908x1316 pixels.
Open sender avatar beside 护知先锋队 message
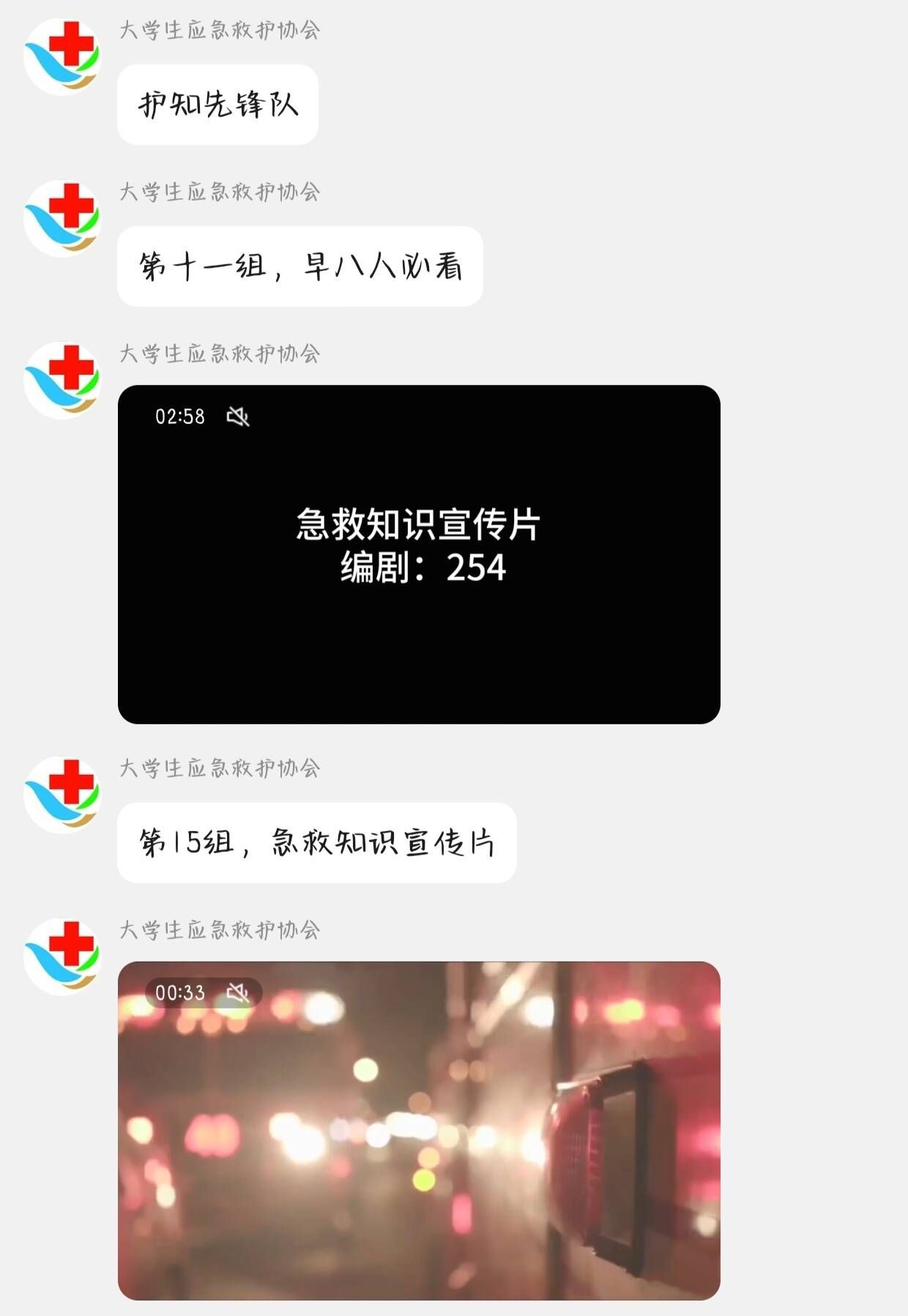[62, 56]
